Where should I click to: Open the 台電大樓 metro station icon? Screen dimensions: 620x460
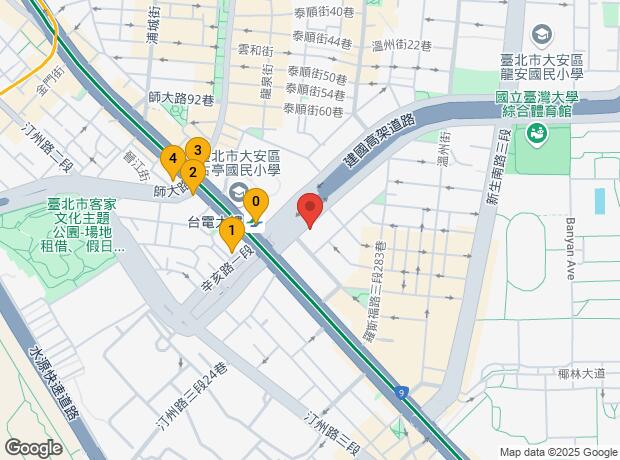(256, 224)
